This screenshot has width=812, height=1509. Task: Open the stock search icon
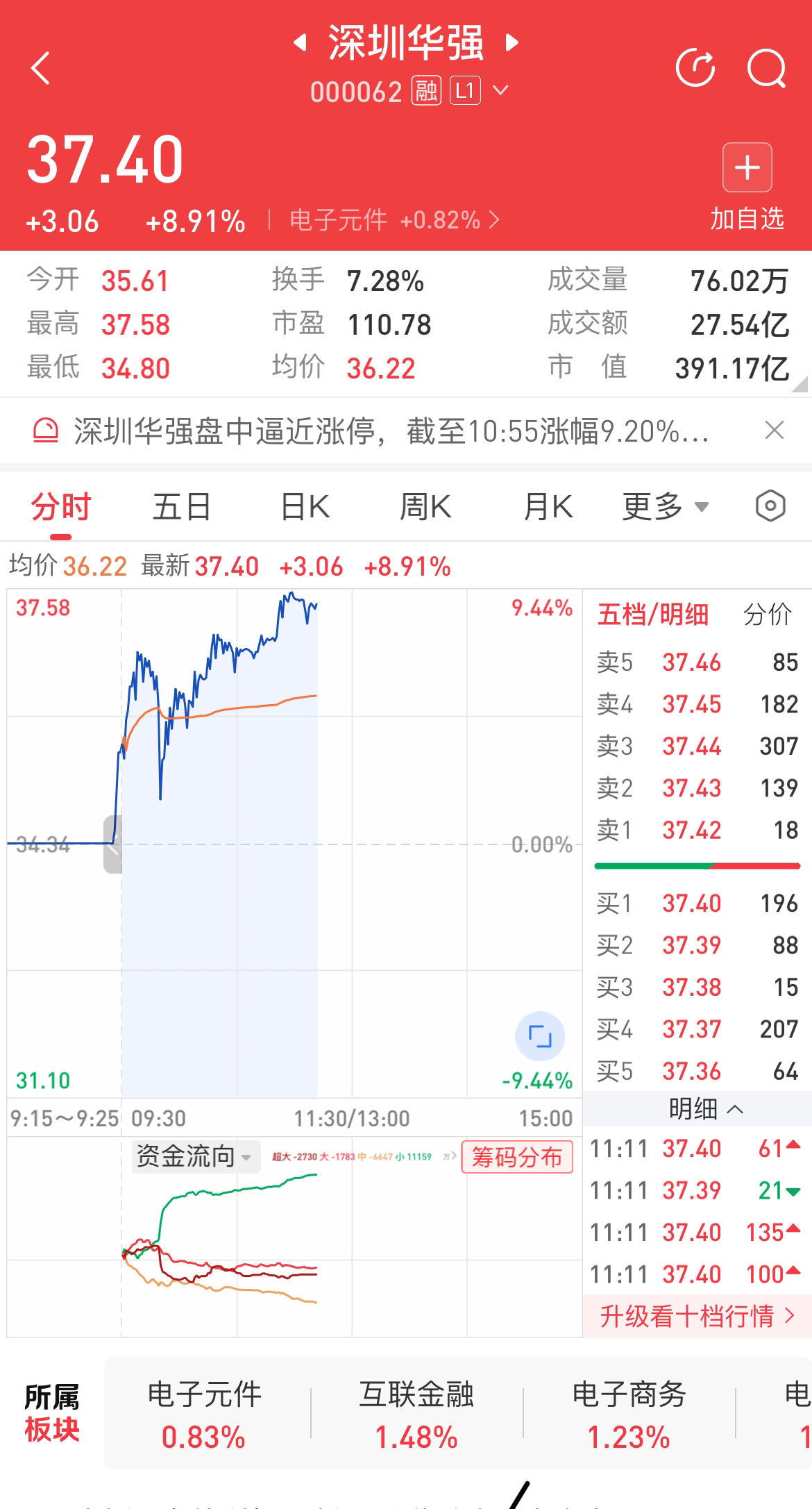(766, 69)
